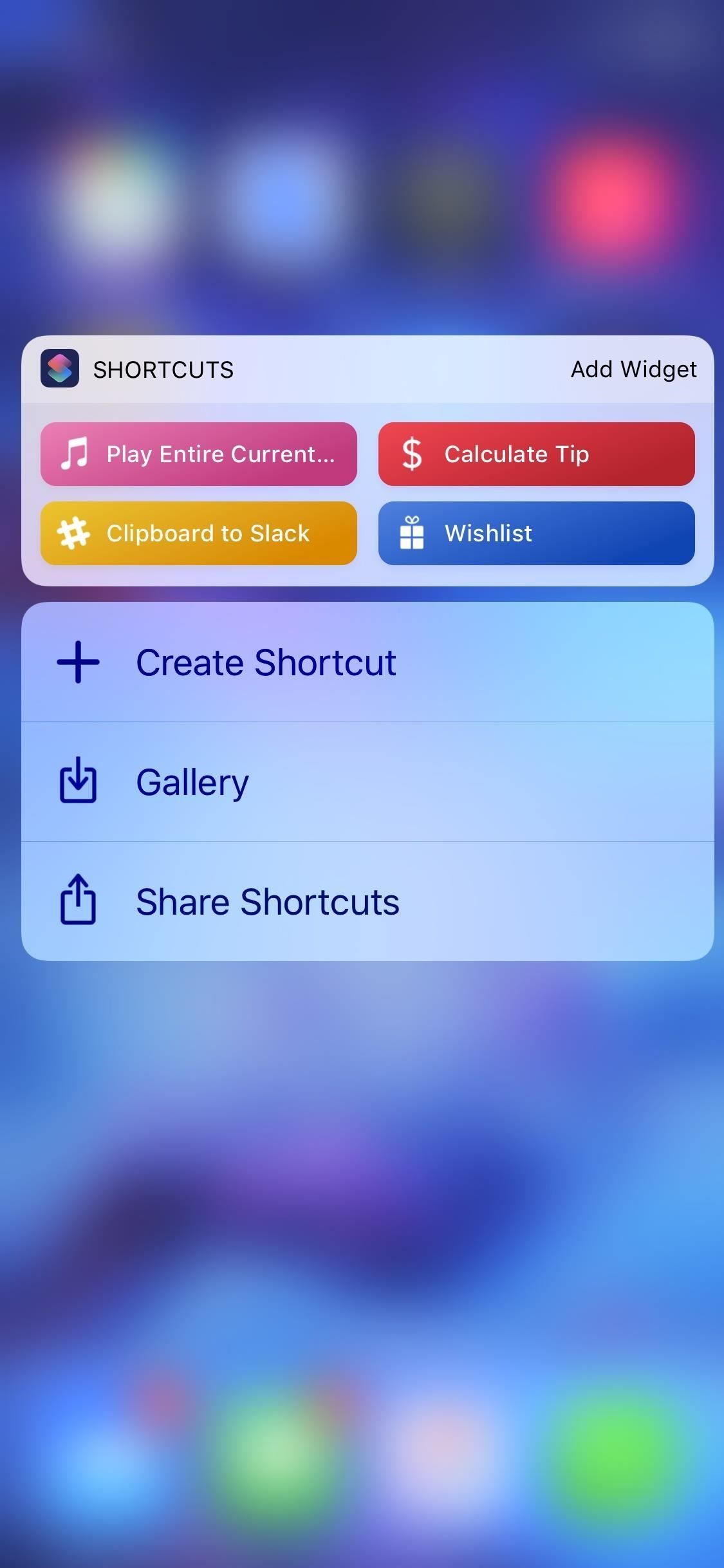Tap Add Widget in the Shortcuts header
The image size is (724, 1568).
pos(633,369)
